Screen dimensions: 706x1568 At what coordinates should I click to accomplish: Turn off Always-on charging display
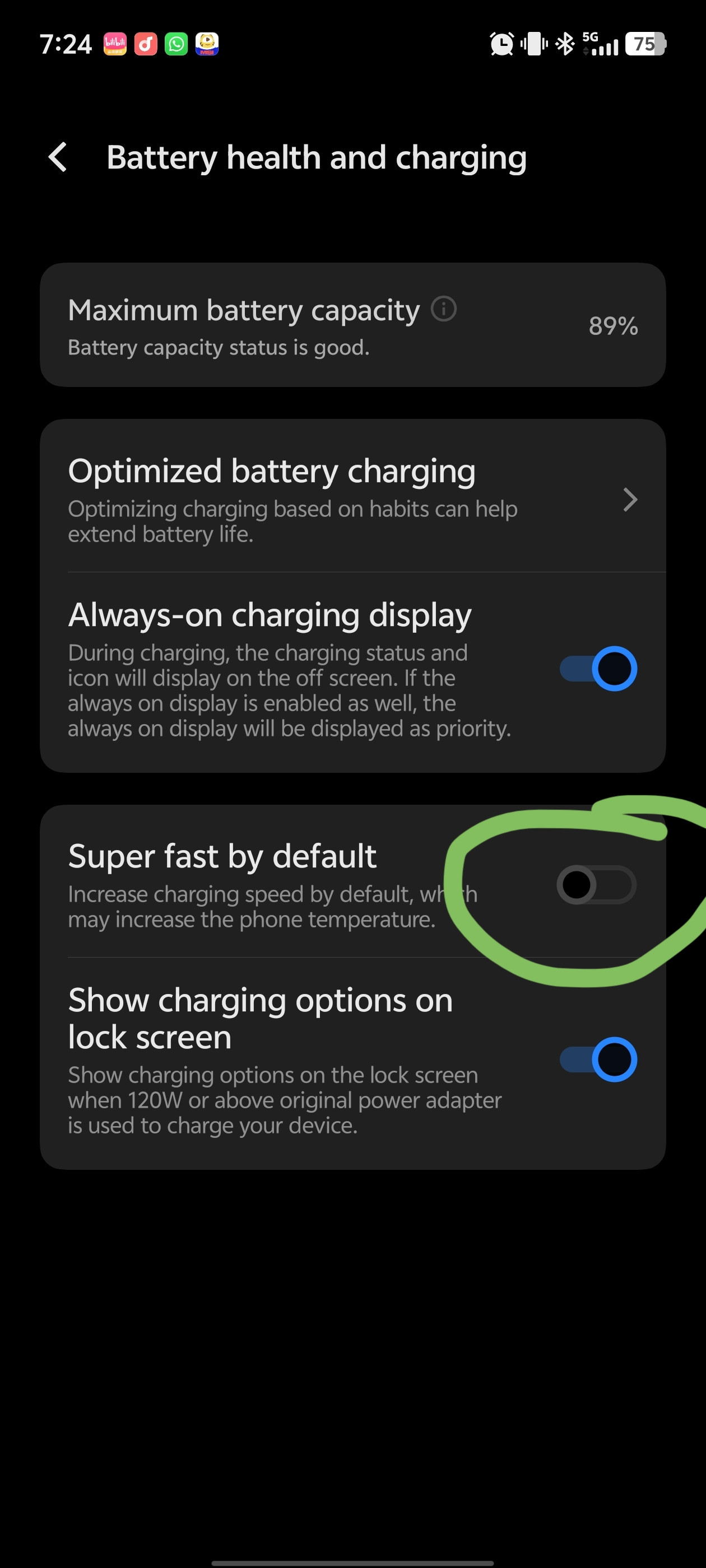tap(598, 668)
